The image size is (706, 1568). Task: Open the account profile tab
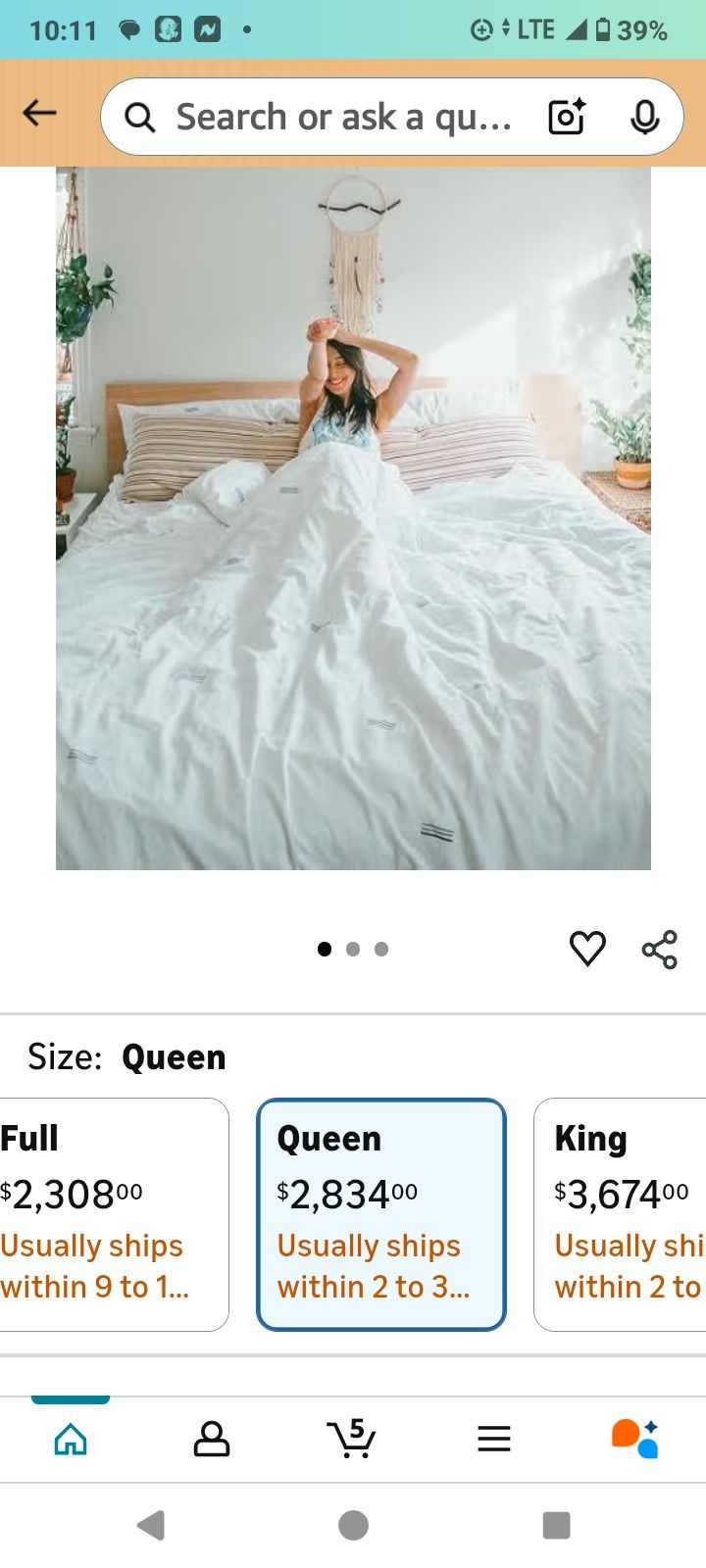[x=212, y=1439]
